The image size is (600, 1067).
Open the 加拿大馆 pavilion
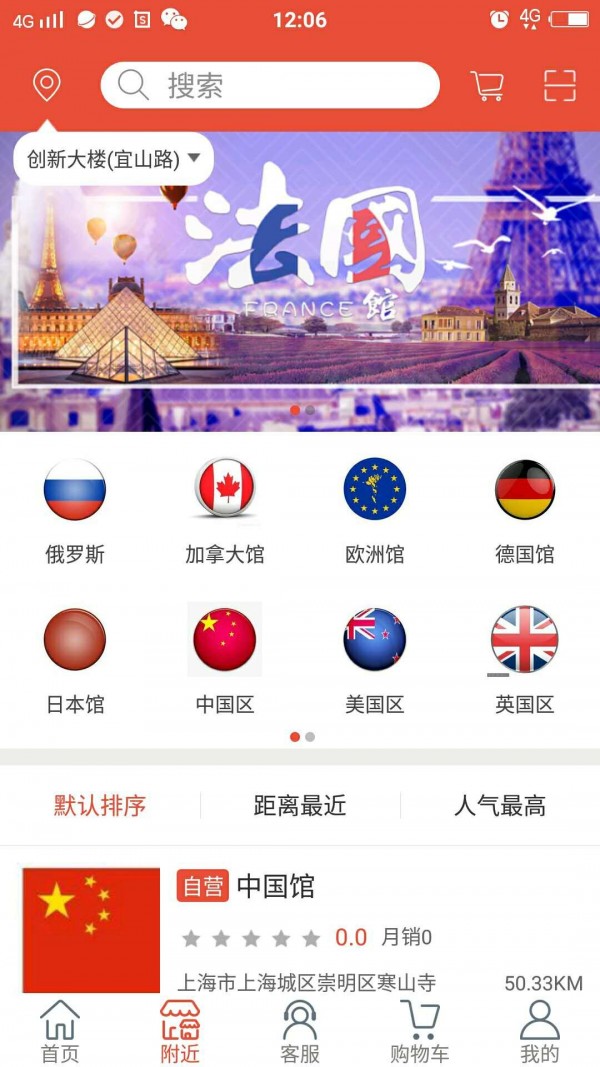pyautogui.click(x=225, y=510)
